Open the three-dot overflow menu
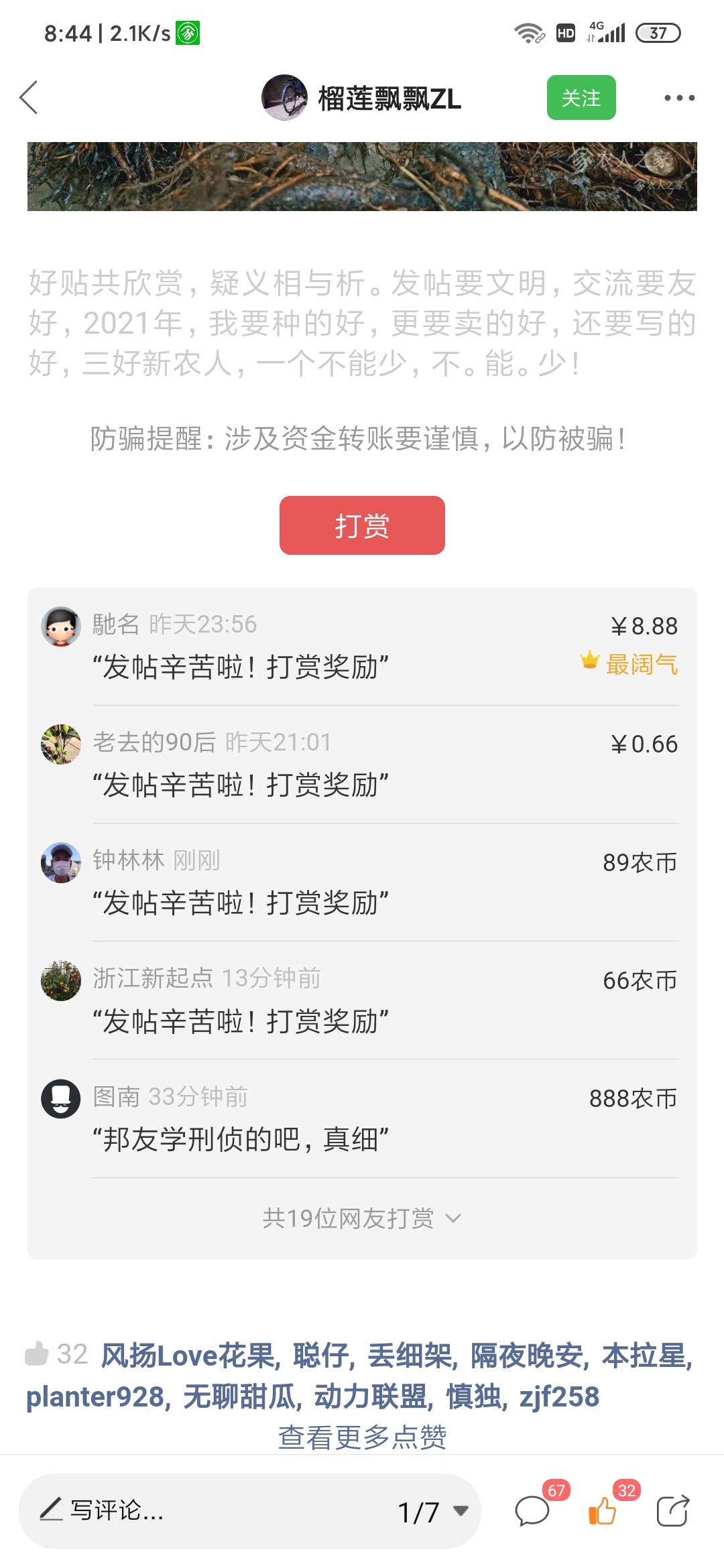This screenshot has height=1568, width=724. 679,99
